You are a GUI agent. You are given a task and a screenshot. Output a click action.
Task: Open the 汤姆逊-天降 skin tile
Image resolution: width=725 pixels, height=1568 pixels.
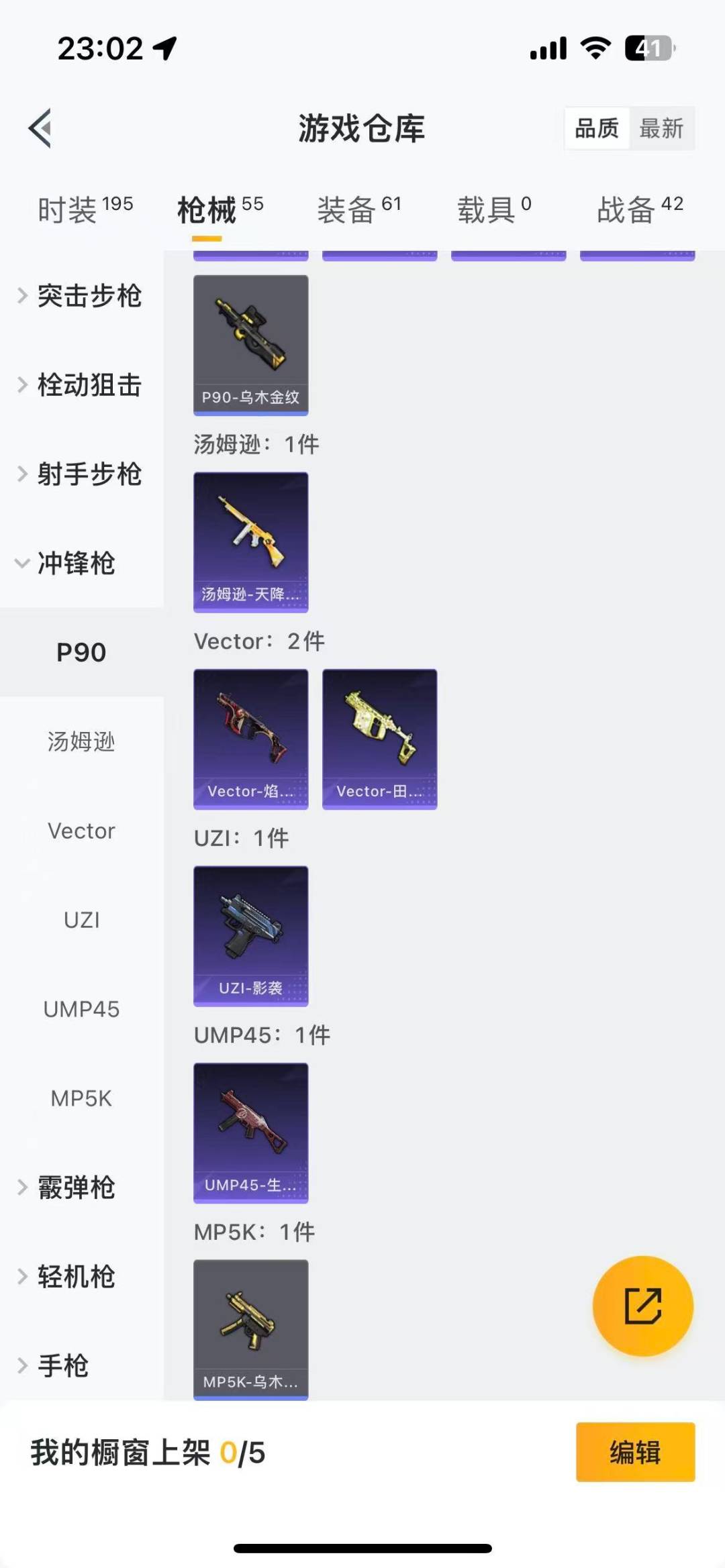point(250,542)
